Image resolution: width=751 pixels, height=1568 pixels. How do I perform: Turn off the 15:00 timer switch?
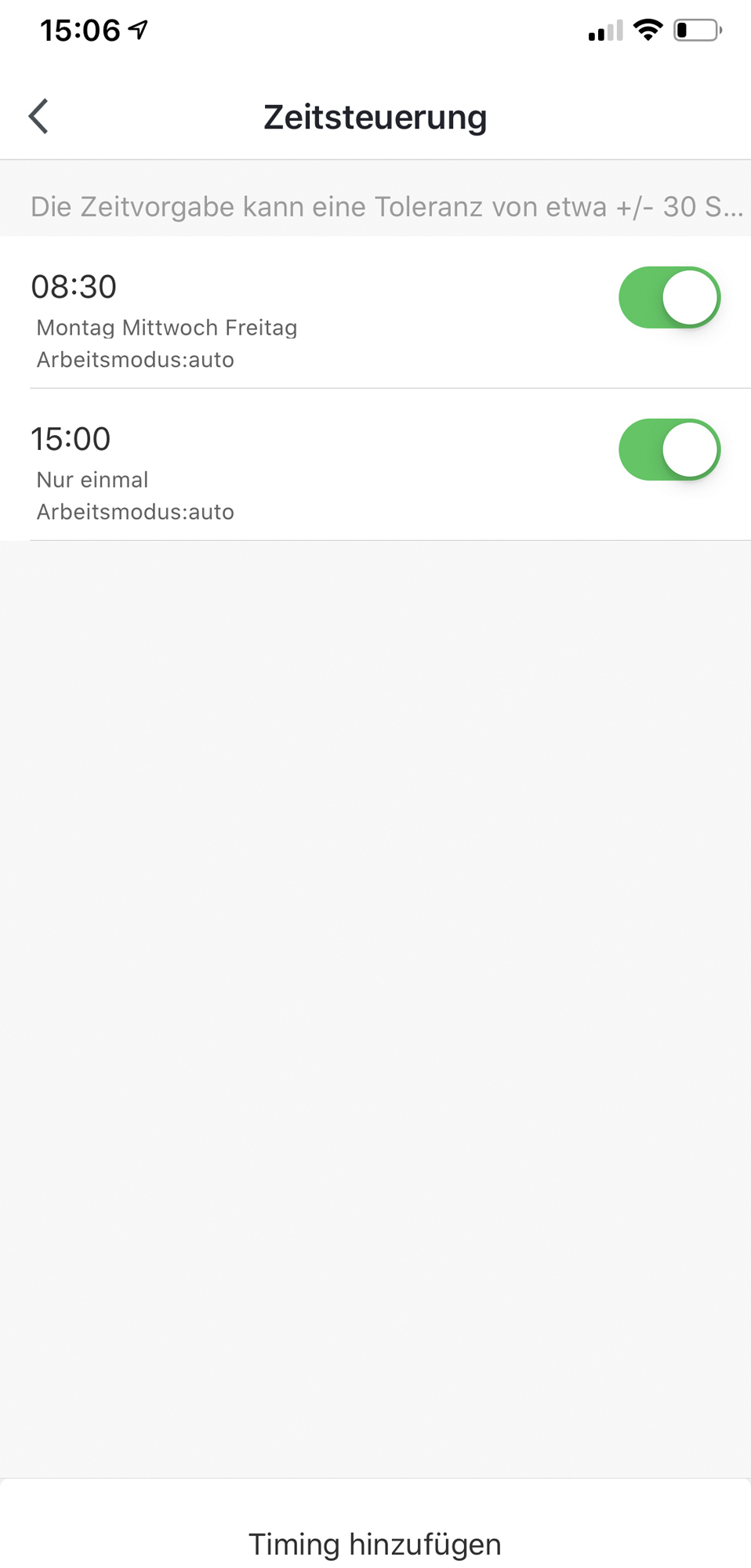click(x=669, y=450)
